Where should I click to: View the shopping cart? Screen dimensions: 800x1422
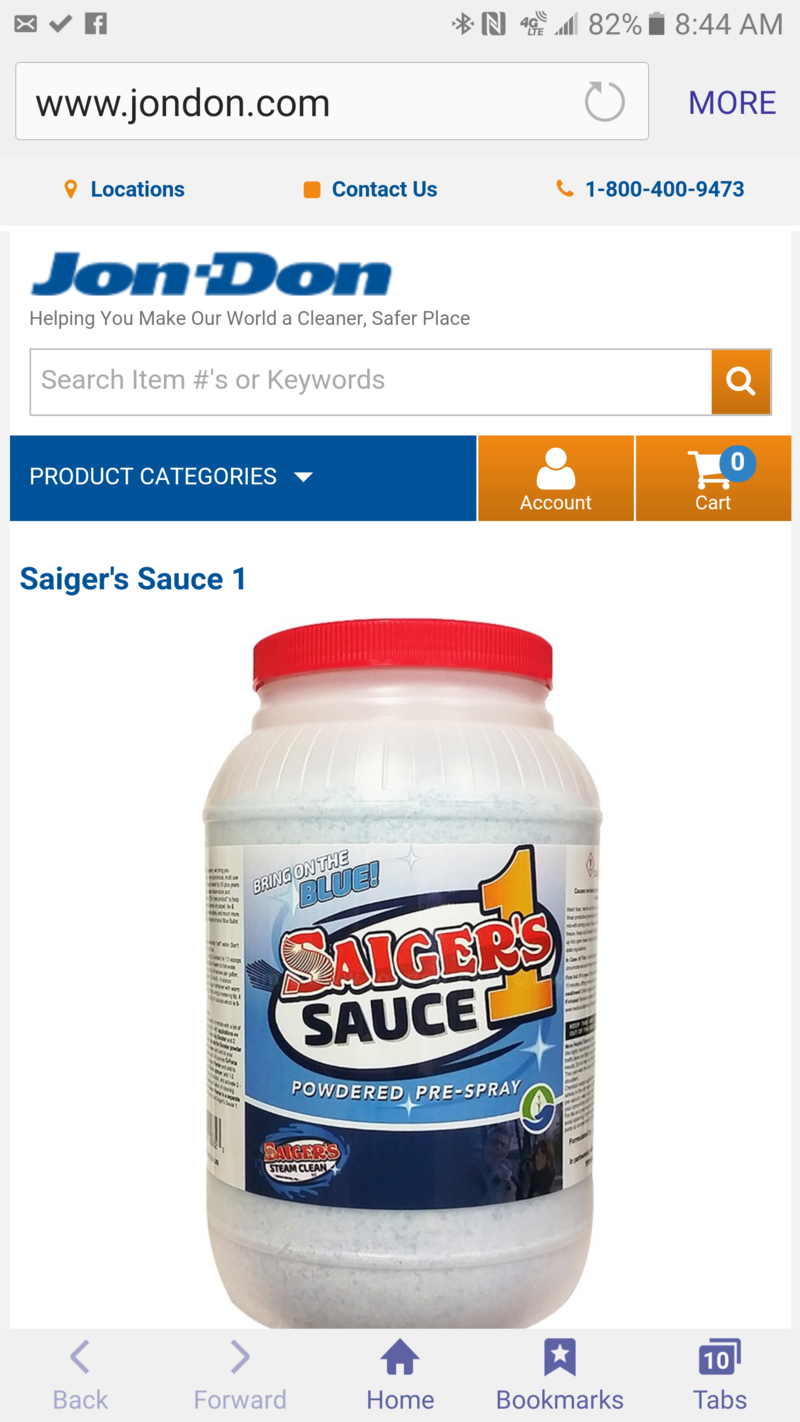click(713, 479)
